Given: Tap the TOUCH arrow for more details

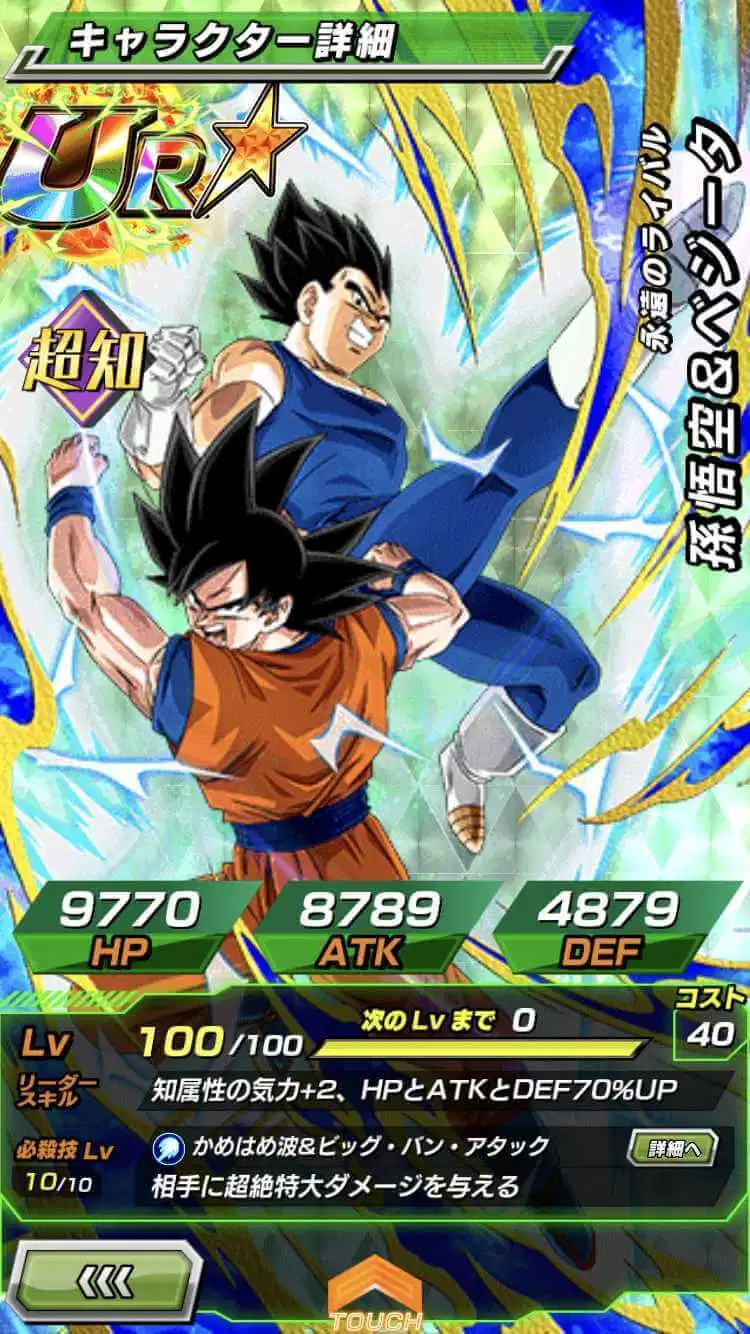Looking at the screenshot, I should point(375,1296).
